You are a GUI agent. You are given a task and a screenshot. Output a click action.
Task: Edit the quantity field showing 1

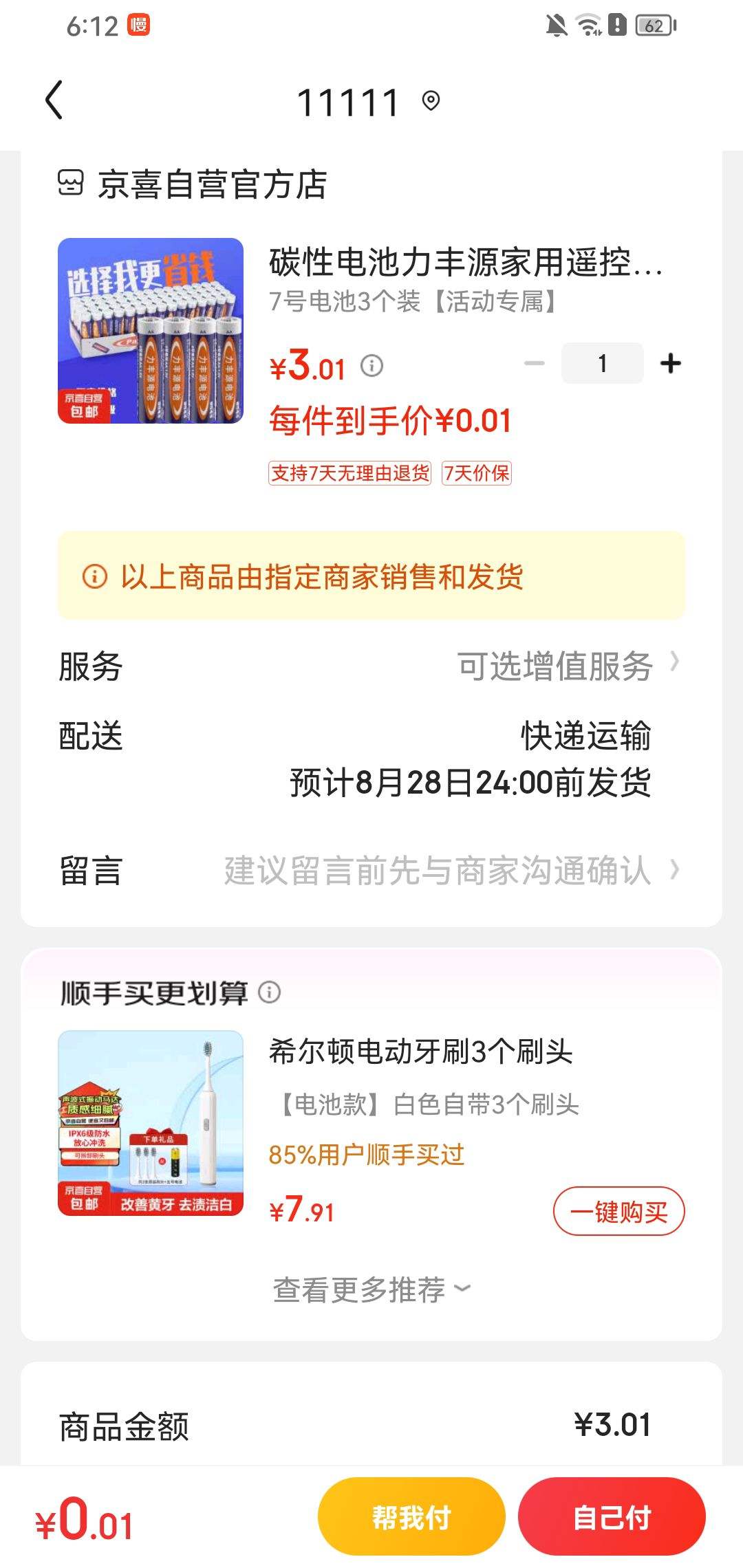[603, 363]
